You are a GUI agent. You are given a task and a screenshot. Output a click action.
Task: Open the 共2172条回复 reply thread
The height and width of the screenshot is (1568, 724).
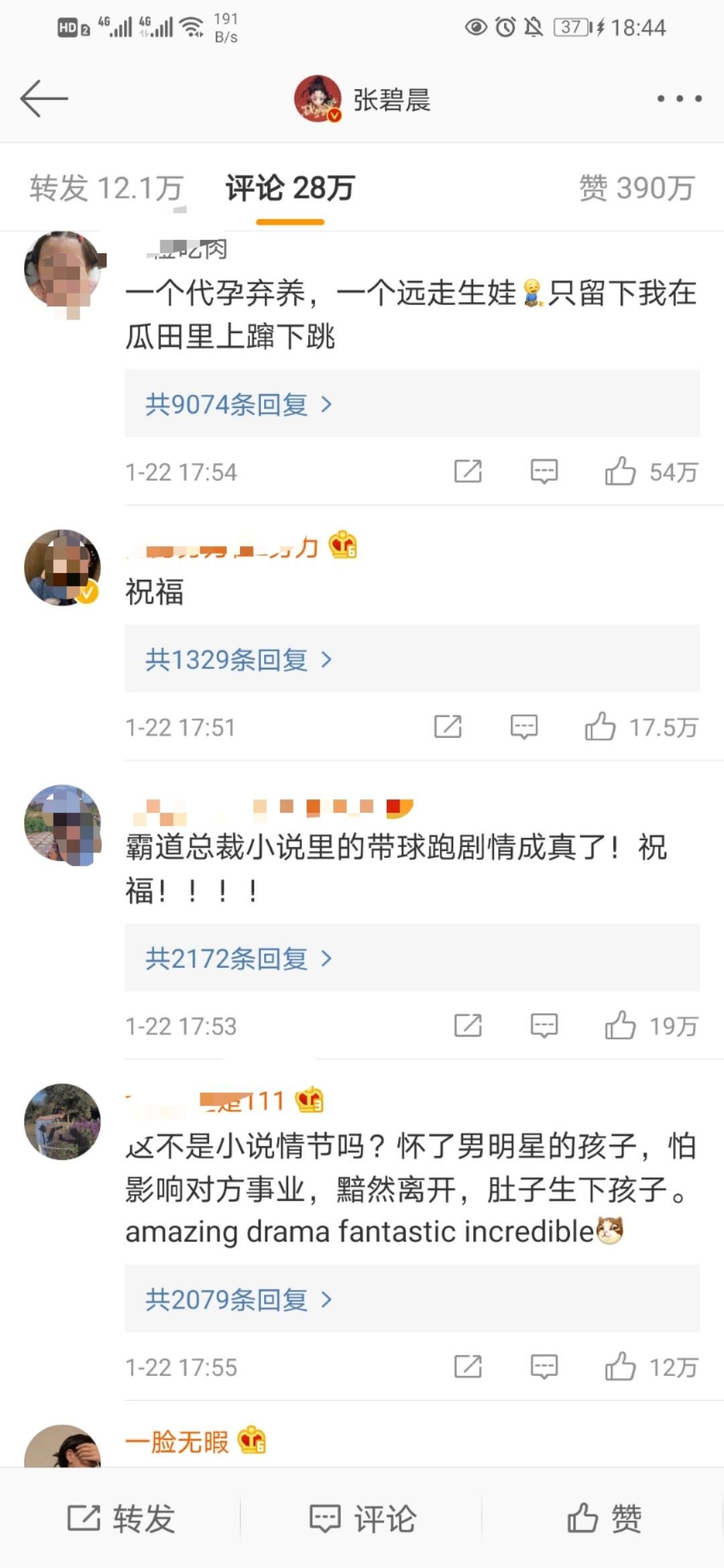[x=239, y=958]
